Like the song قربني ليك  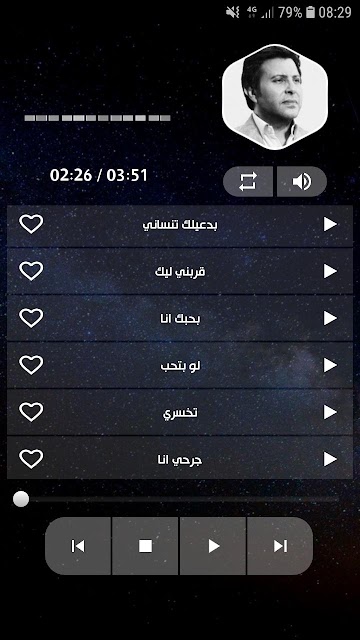click(x=31, y=271)
